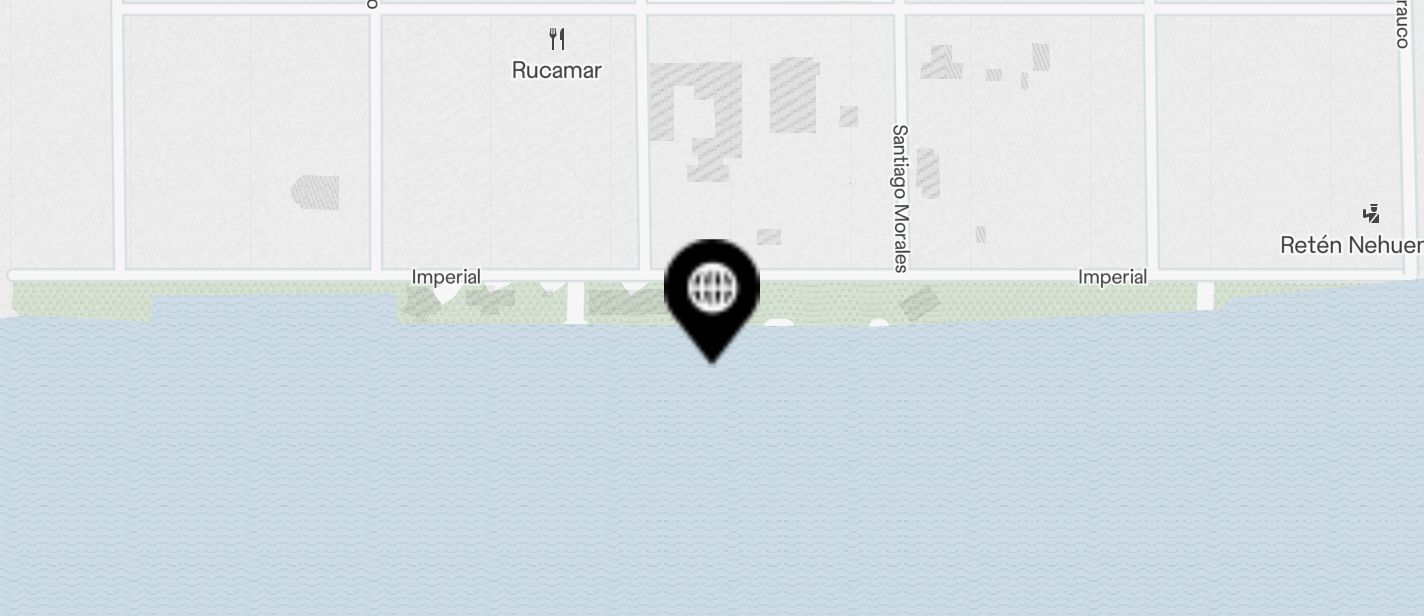Select the Retén Nehuen police marker
The image size is (1424, 616).
[x=1371, y=214]
